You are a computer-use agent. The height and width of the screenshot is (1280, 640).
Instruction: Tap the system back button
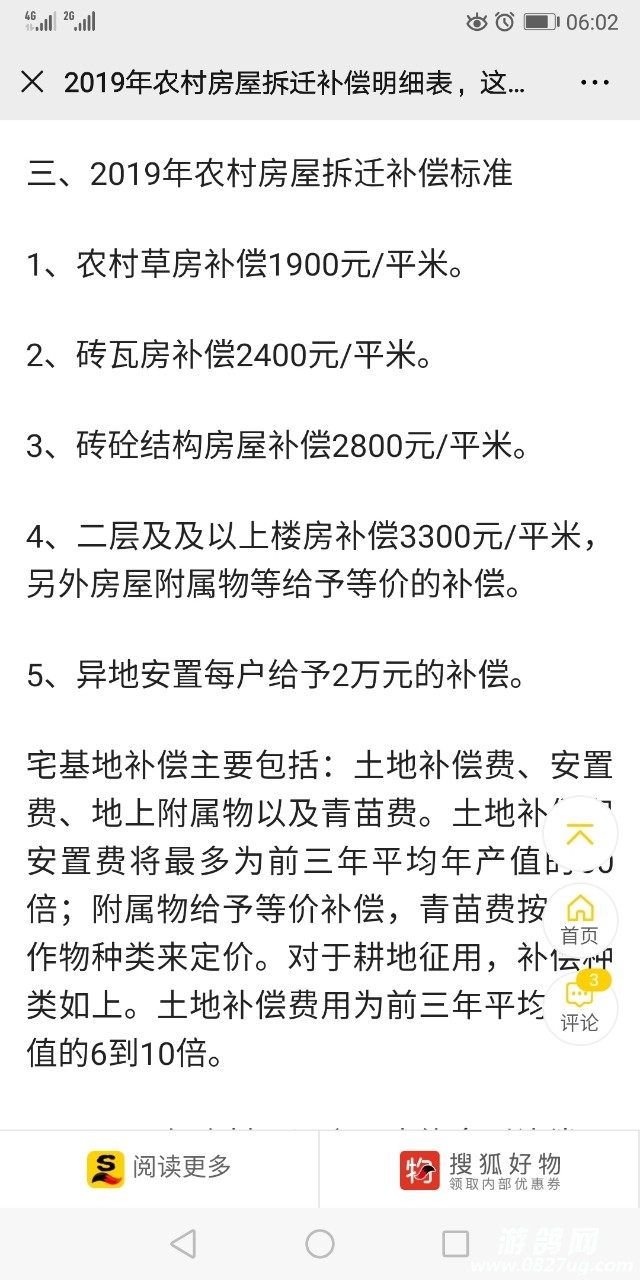183,1243
